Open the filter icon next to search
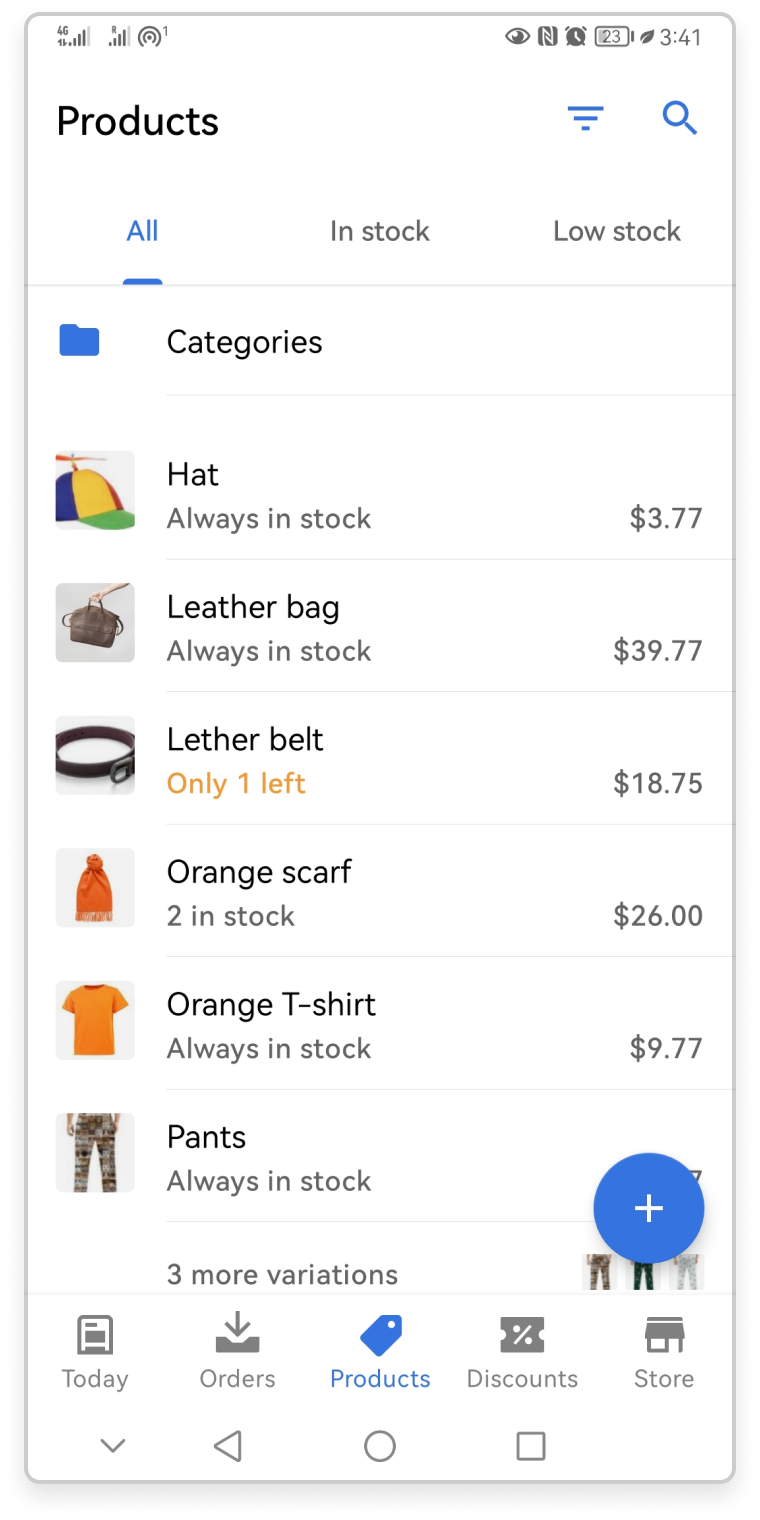 click(585, 118)
